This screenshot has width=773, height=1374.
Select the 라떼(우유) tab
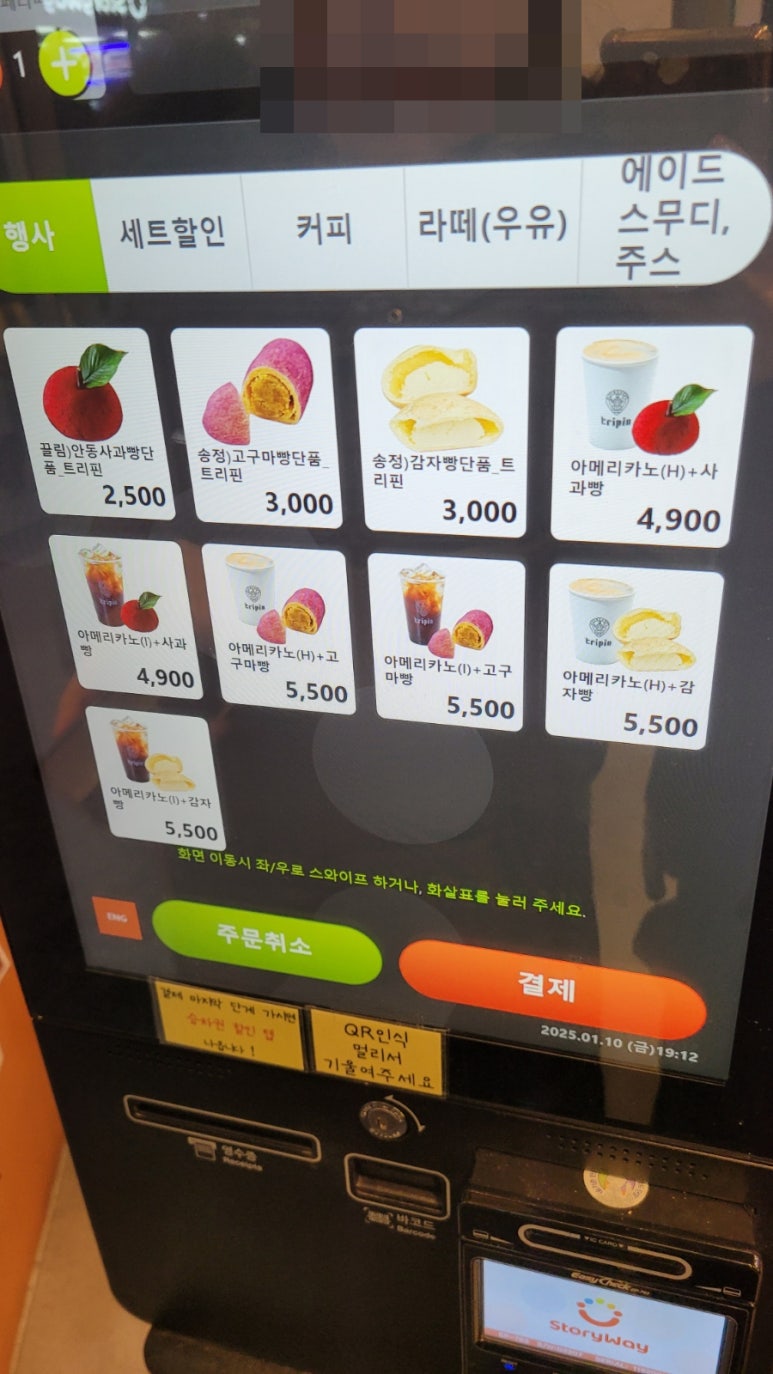[x=491, y=224]
